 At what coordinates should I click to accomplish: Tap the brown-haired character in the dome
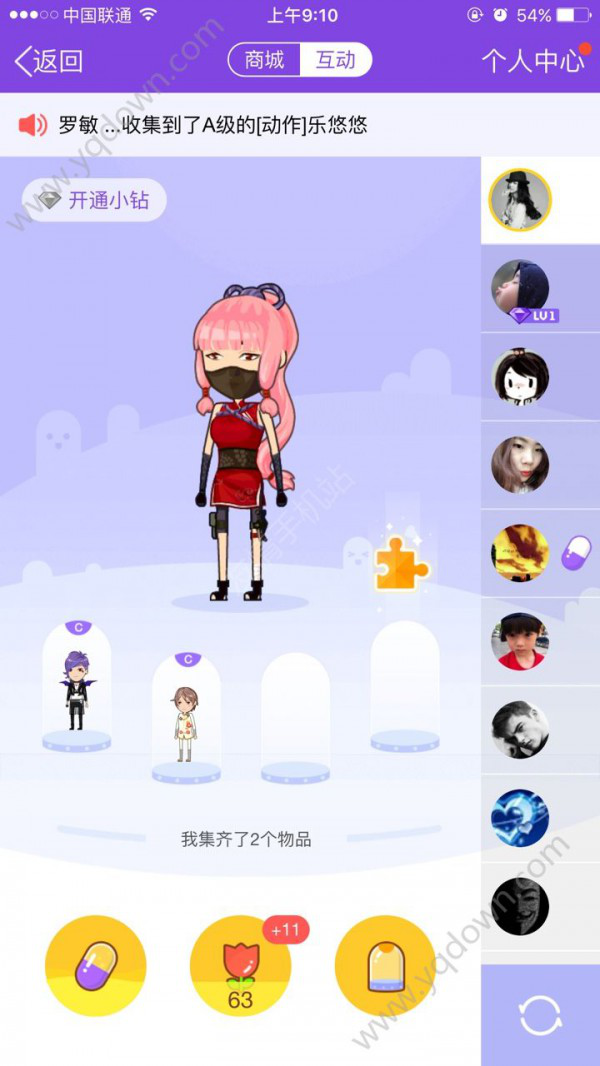[185, 722]
